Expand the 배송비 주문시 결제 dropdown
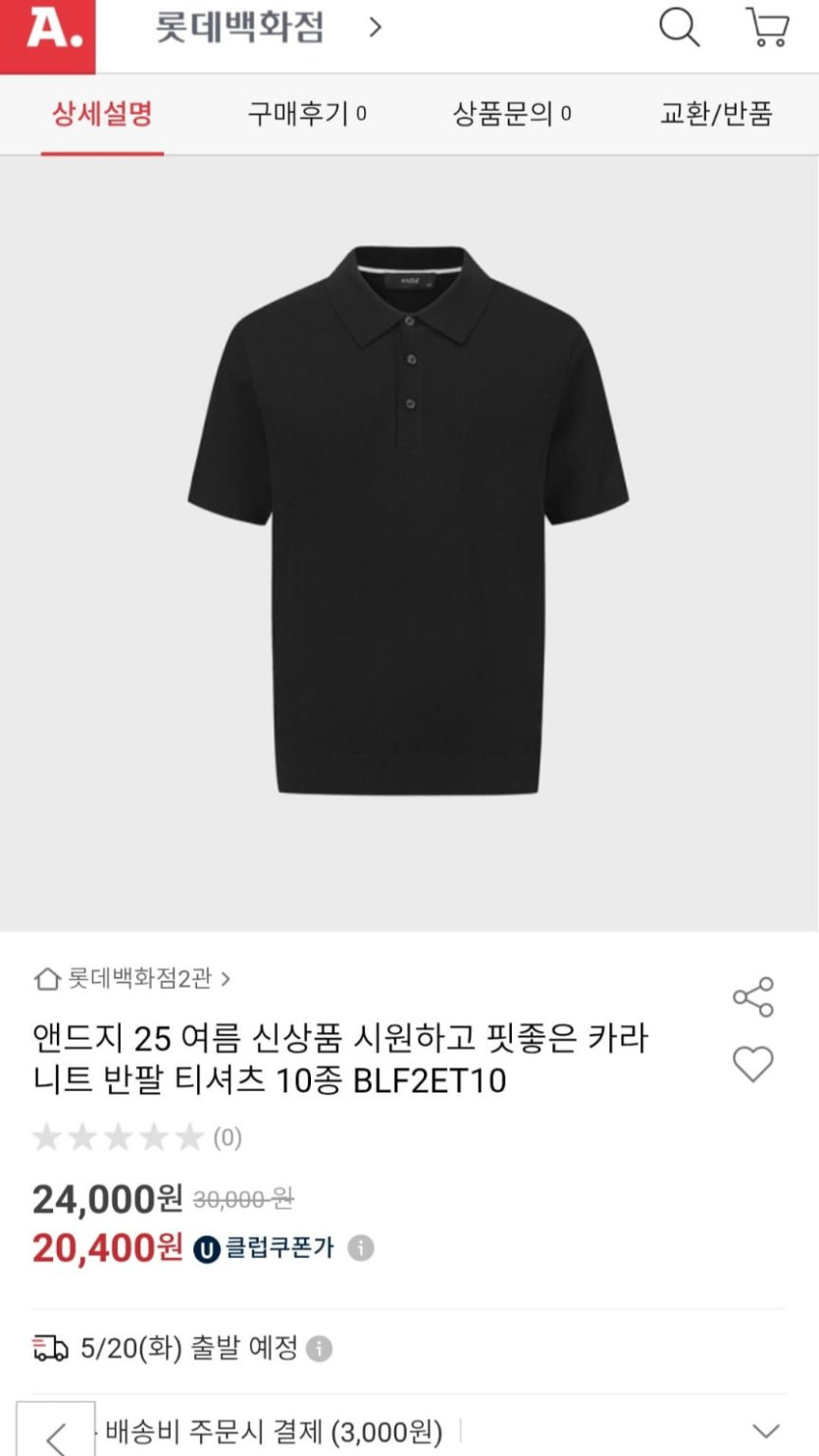819x1456 pixels. coord(765,1430)
